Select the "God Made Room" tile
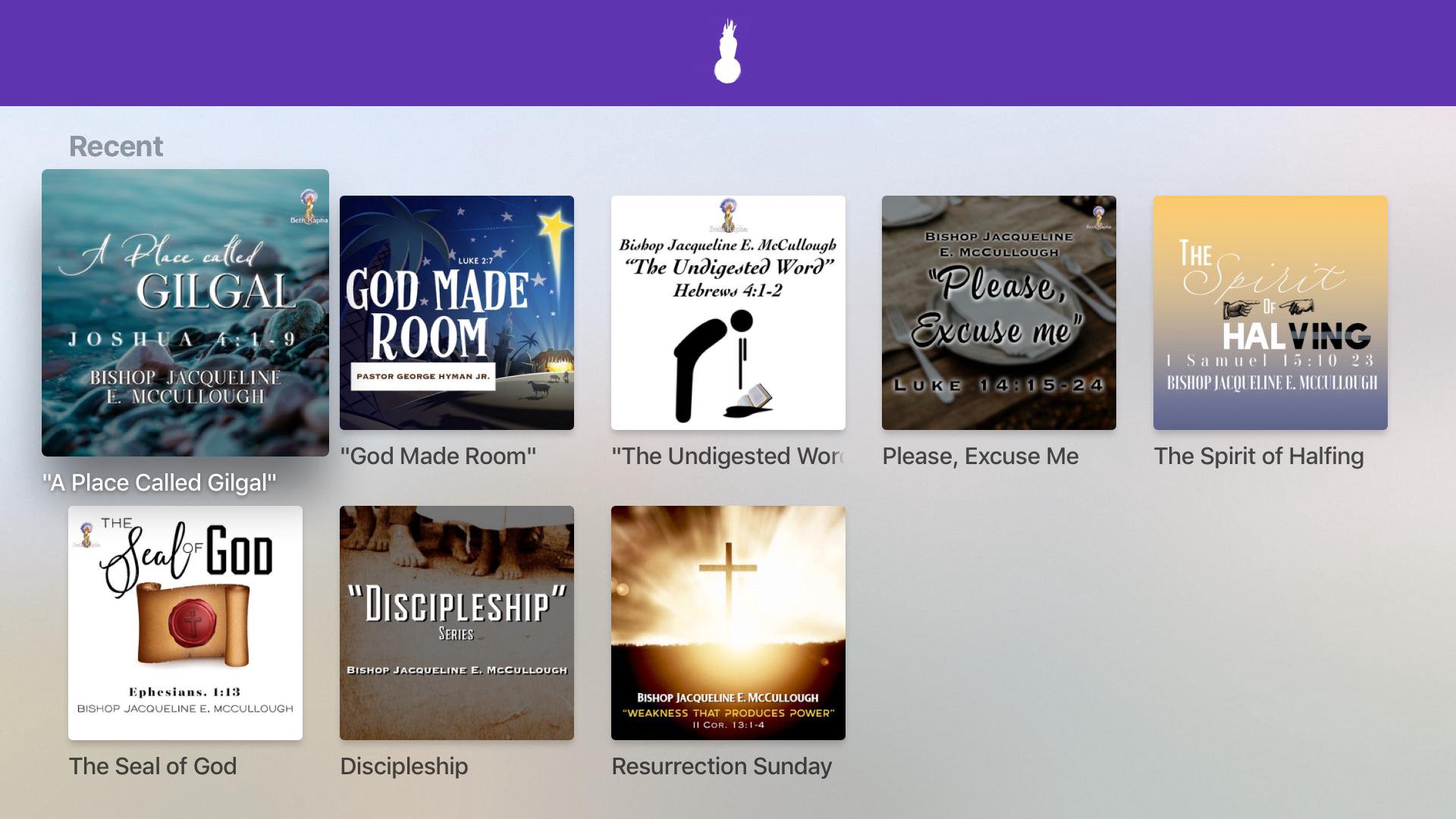Viewport: 1456px width, 819px height. pos(457,312)
